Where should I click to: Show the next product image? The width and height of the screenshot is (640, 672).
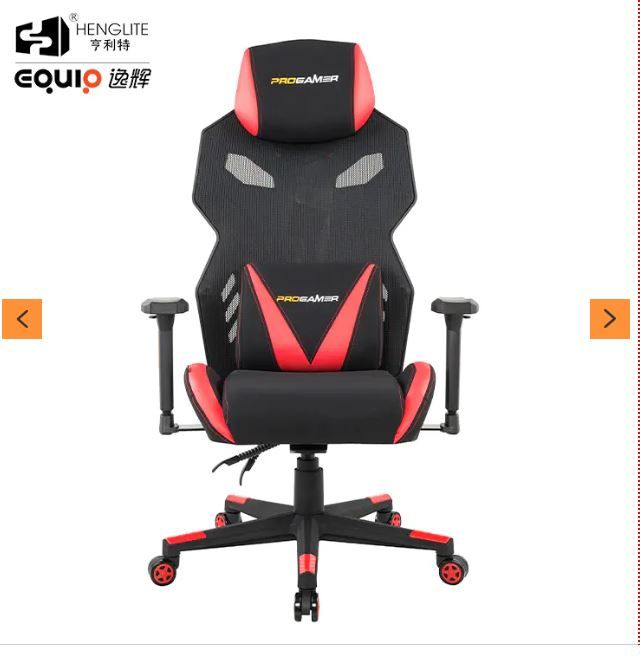pos(609,319)
